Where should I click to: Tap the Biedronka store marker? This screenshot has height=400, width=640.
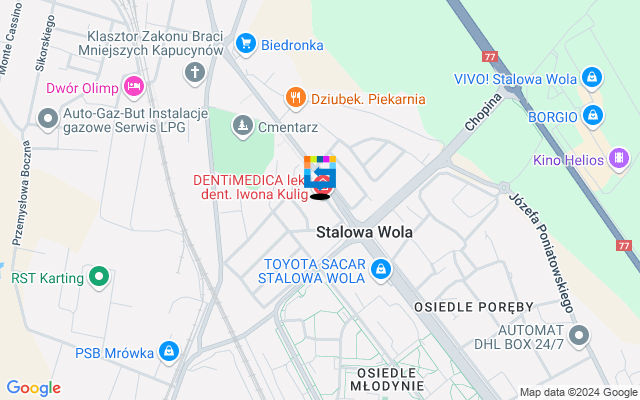point(245,44)
